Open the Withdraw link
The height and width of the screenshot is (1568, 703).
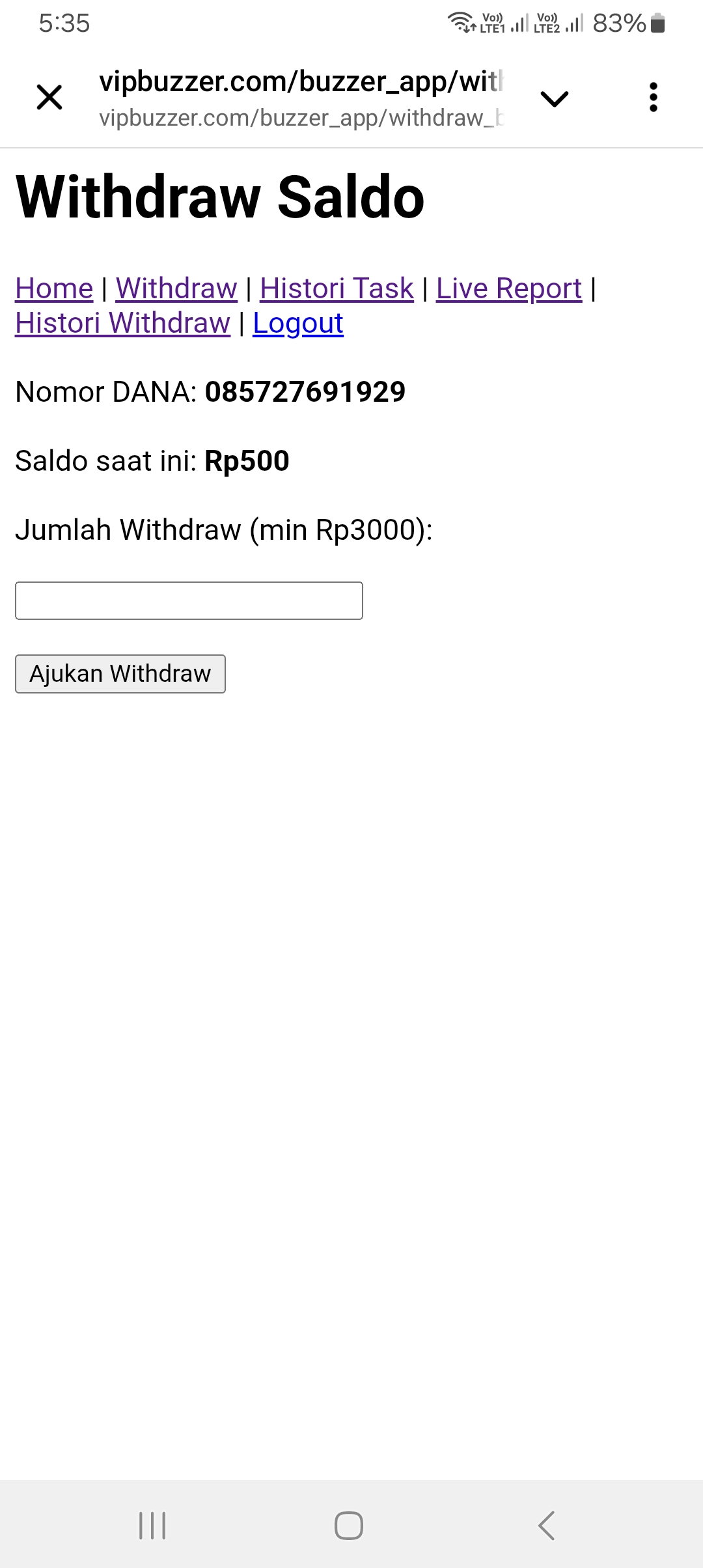point(176,288)
